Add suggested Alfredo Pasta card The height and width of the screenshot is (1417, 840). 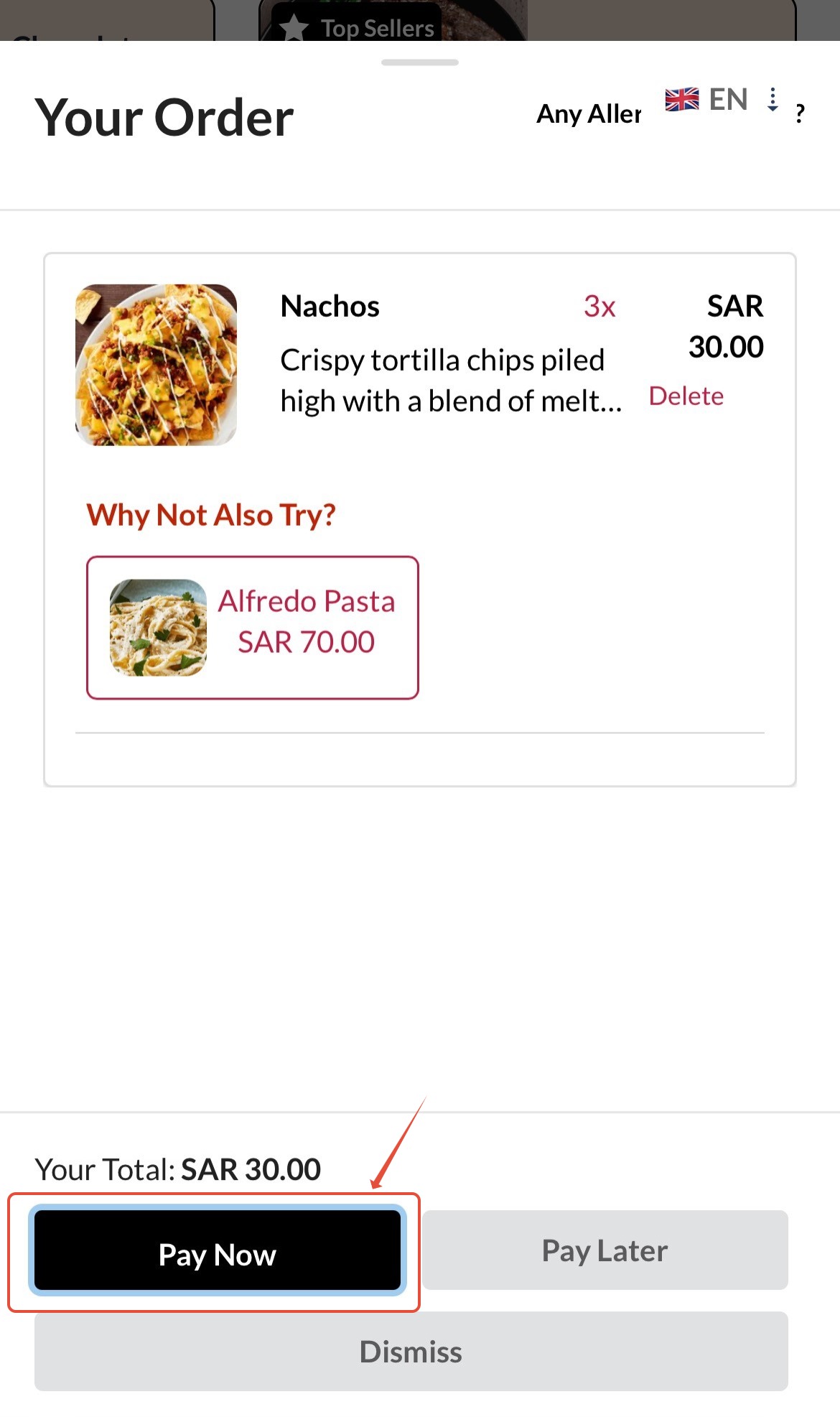252,627
